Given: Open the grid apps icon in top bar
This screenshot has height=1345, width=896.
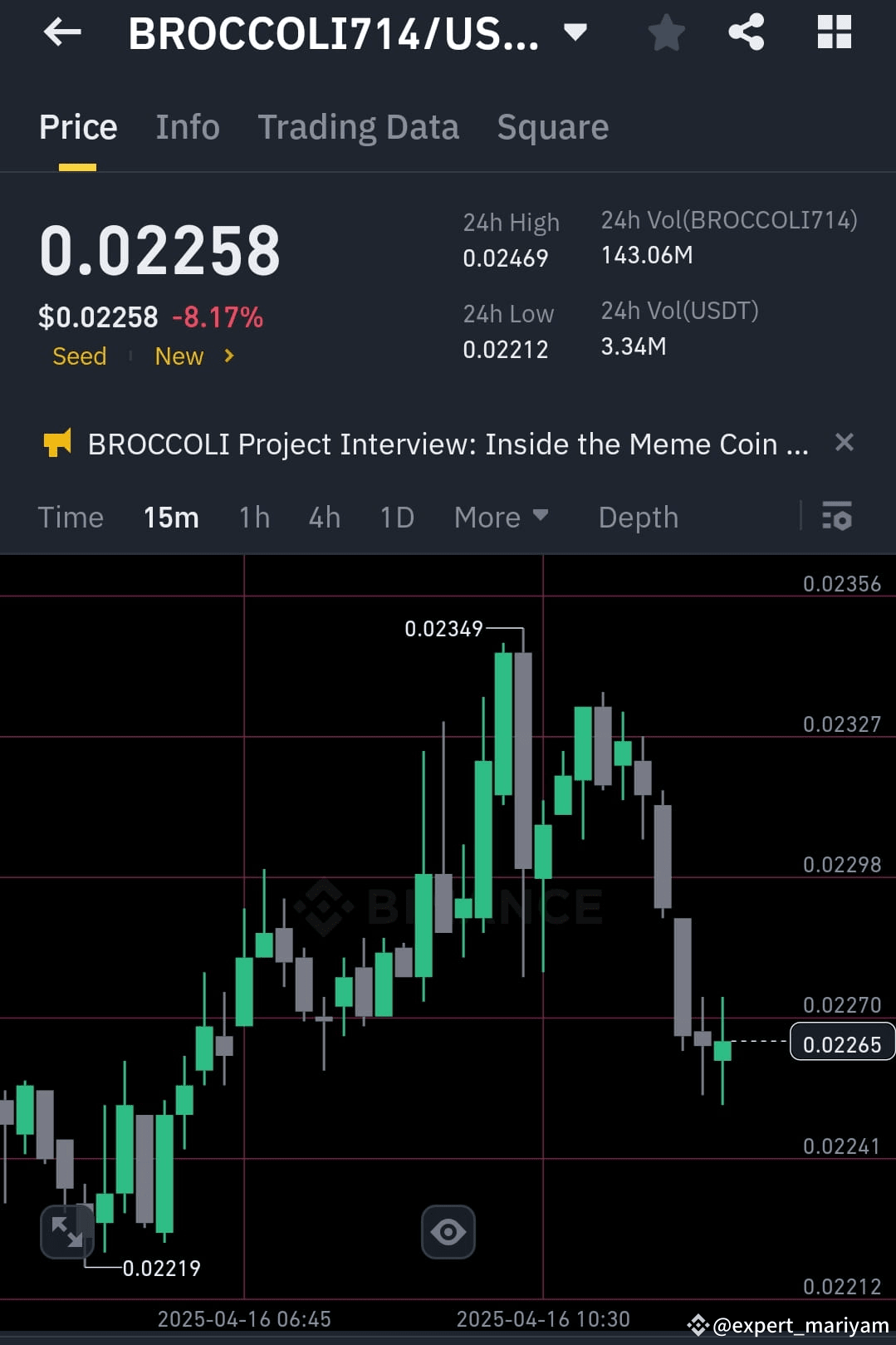Looking at the screenshot, I should pos(834,32).
